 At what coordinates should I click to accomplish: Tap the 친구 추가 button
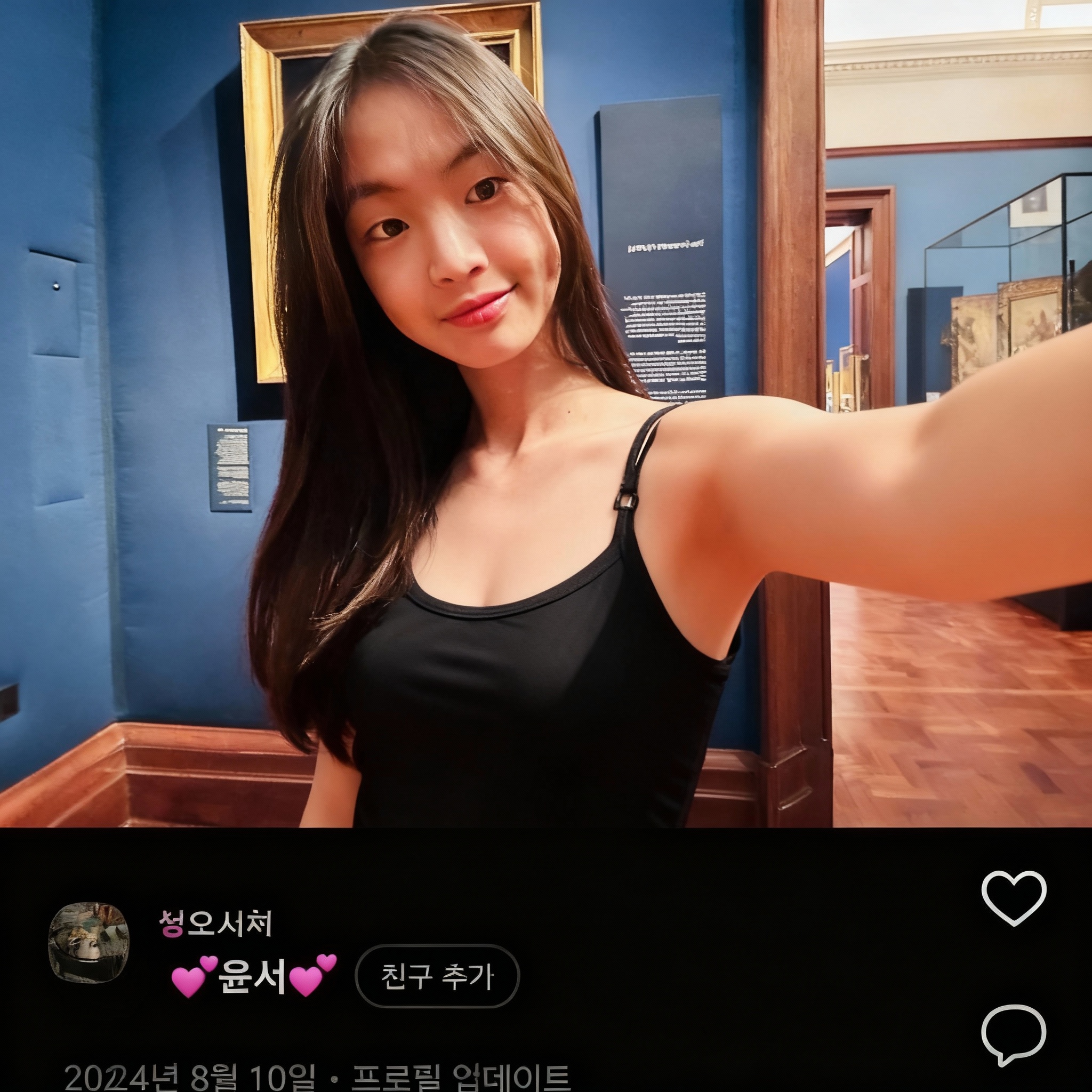point(437,975)
